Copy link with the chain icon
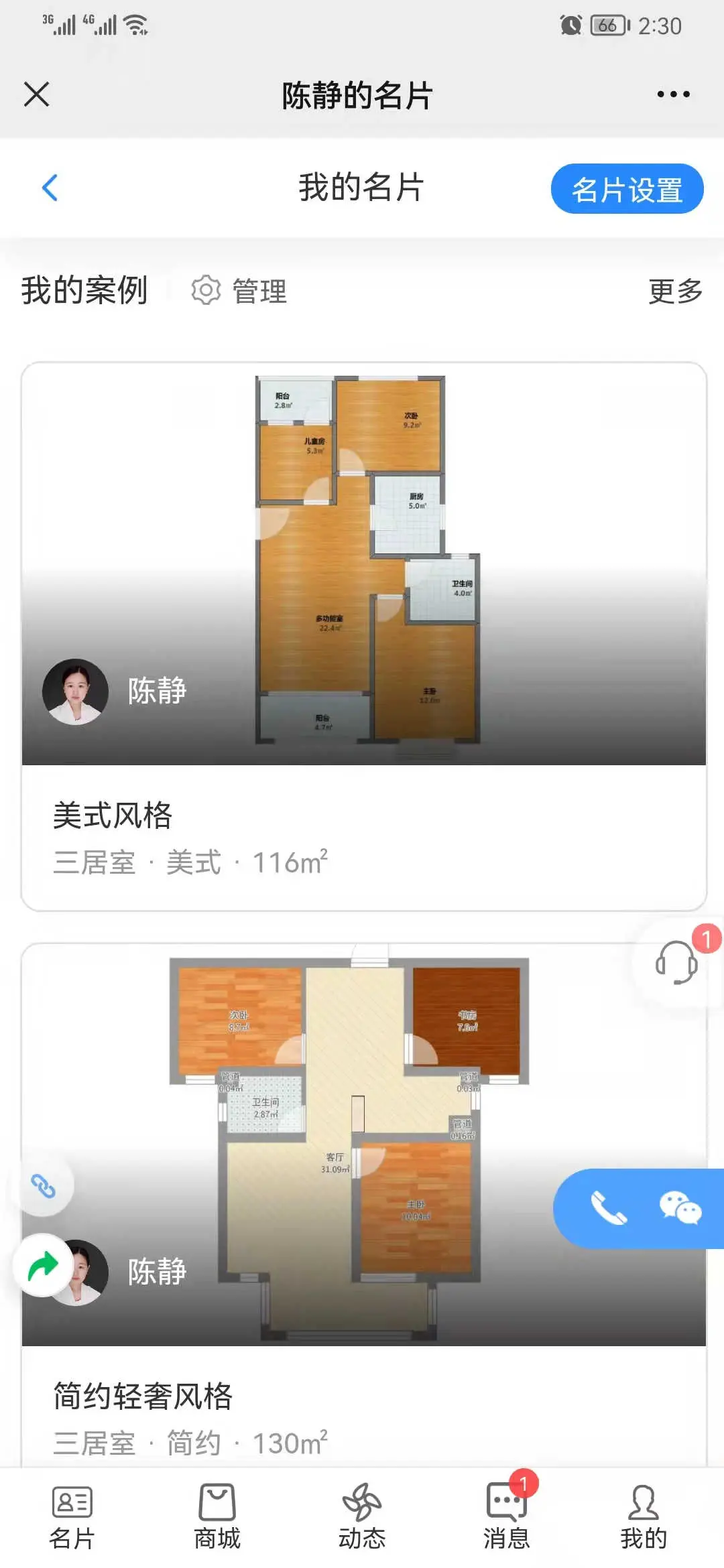Screen dimensions: 724x1568 tap(44, 1187)
